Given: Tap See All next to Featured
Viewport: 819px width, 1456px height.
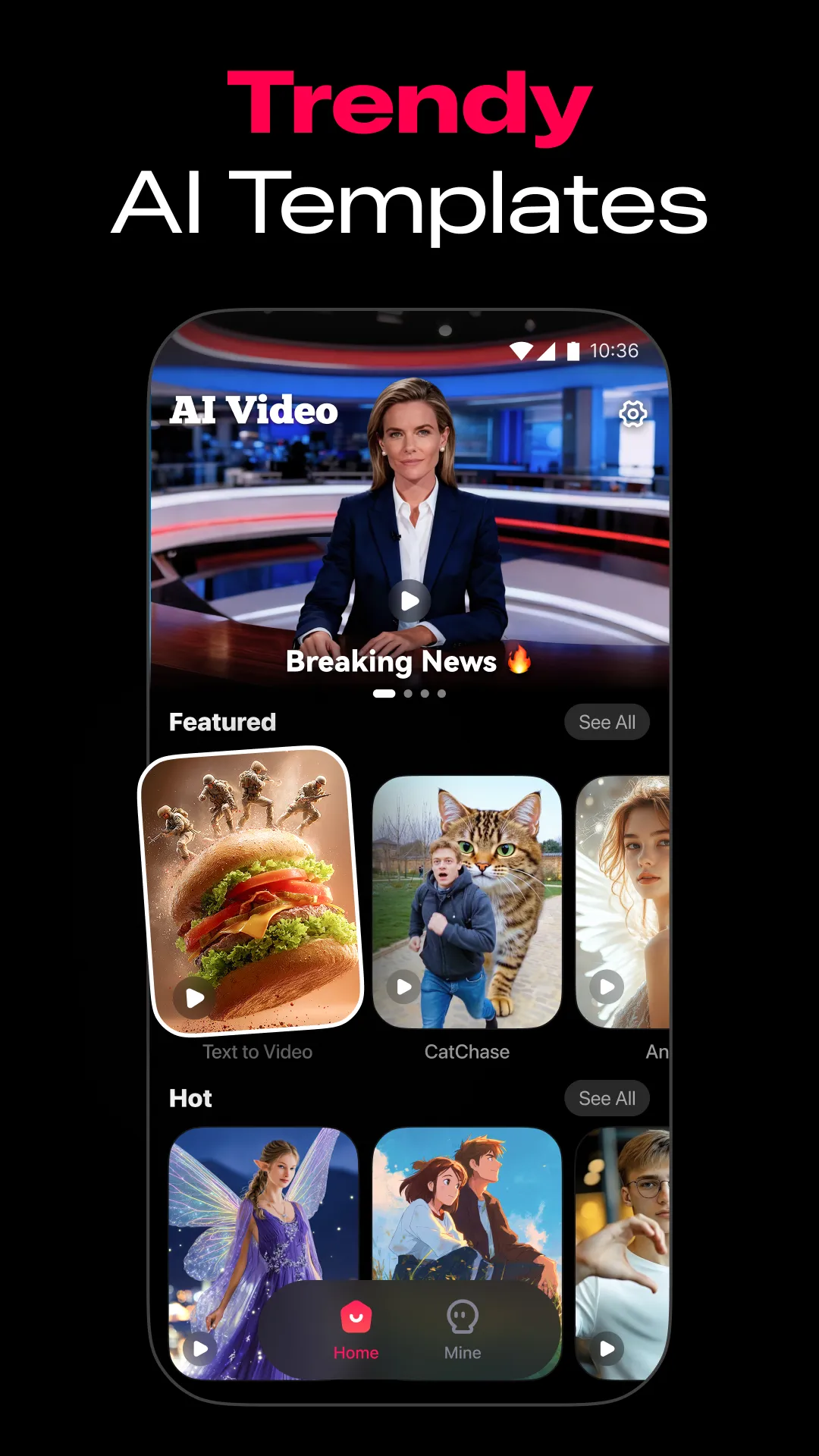Looking at the screenshot, I should click(607, 722).
